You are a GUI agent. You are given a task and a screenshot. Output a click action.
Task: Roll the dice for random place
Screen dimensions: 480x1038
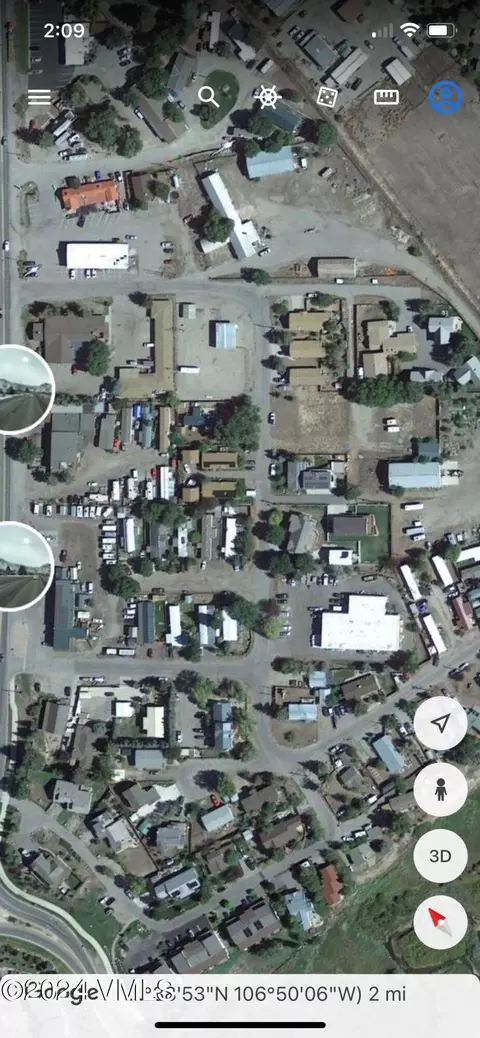coord(326,97)
